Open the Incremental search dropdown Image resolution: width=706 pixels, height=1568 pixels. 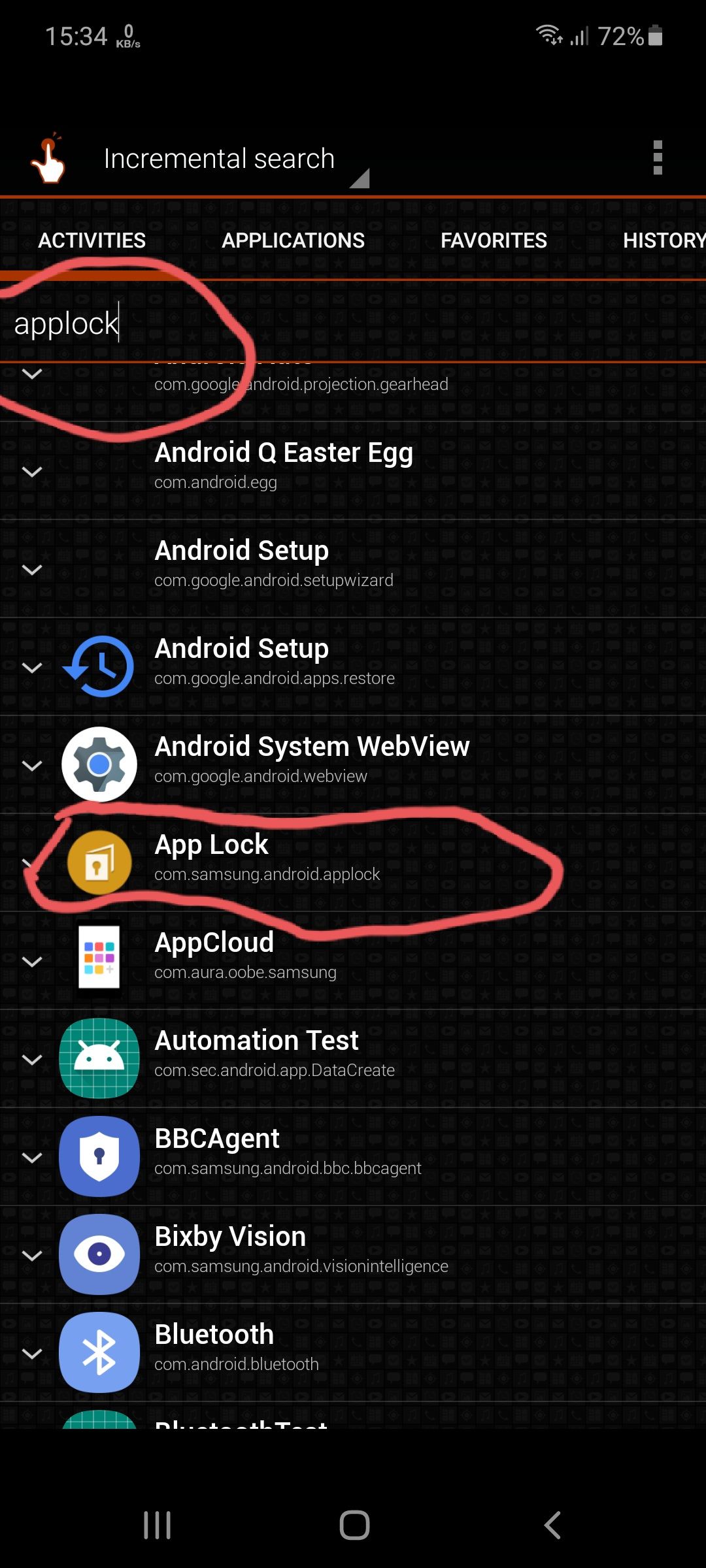click(235, 159)
